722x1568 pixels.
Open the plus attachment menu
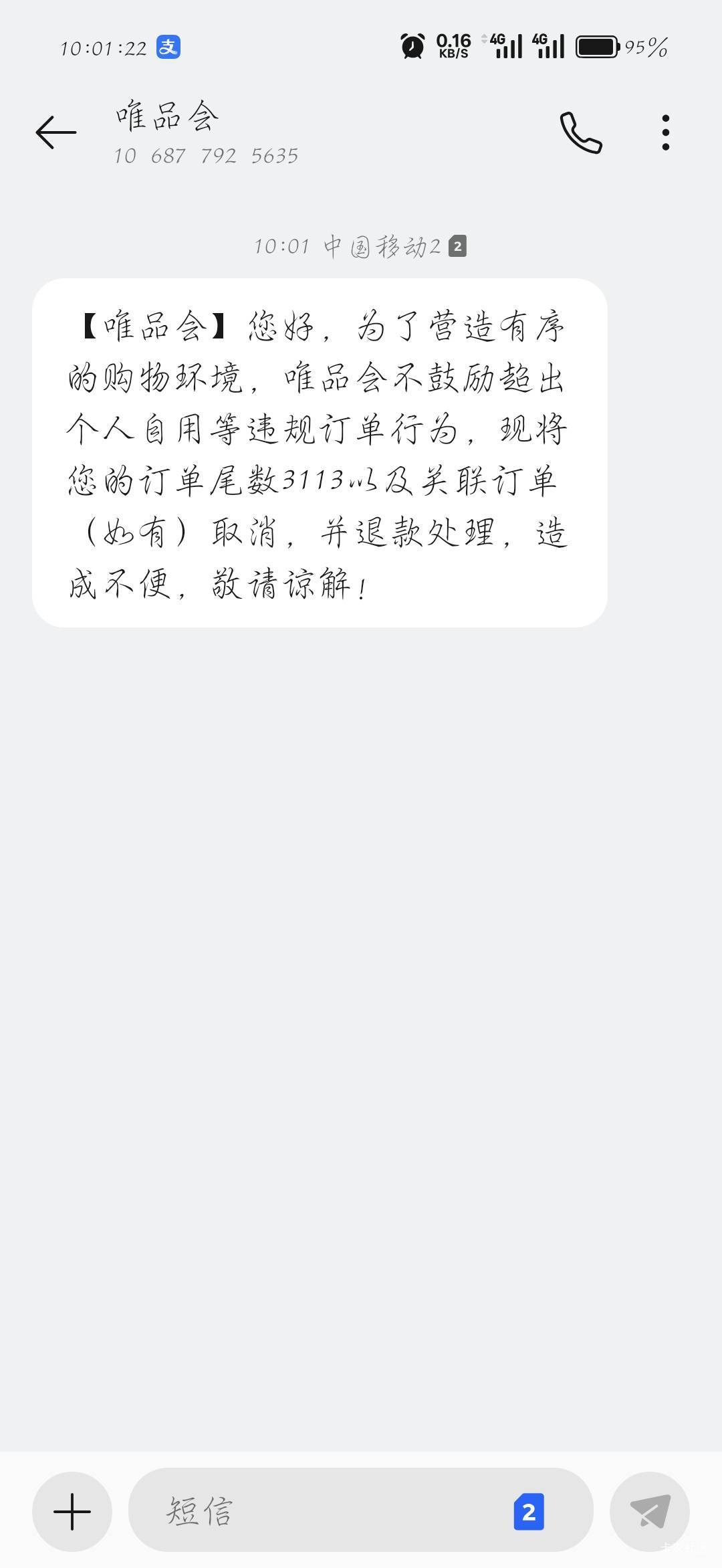(72, 1511)
